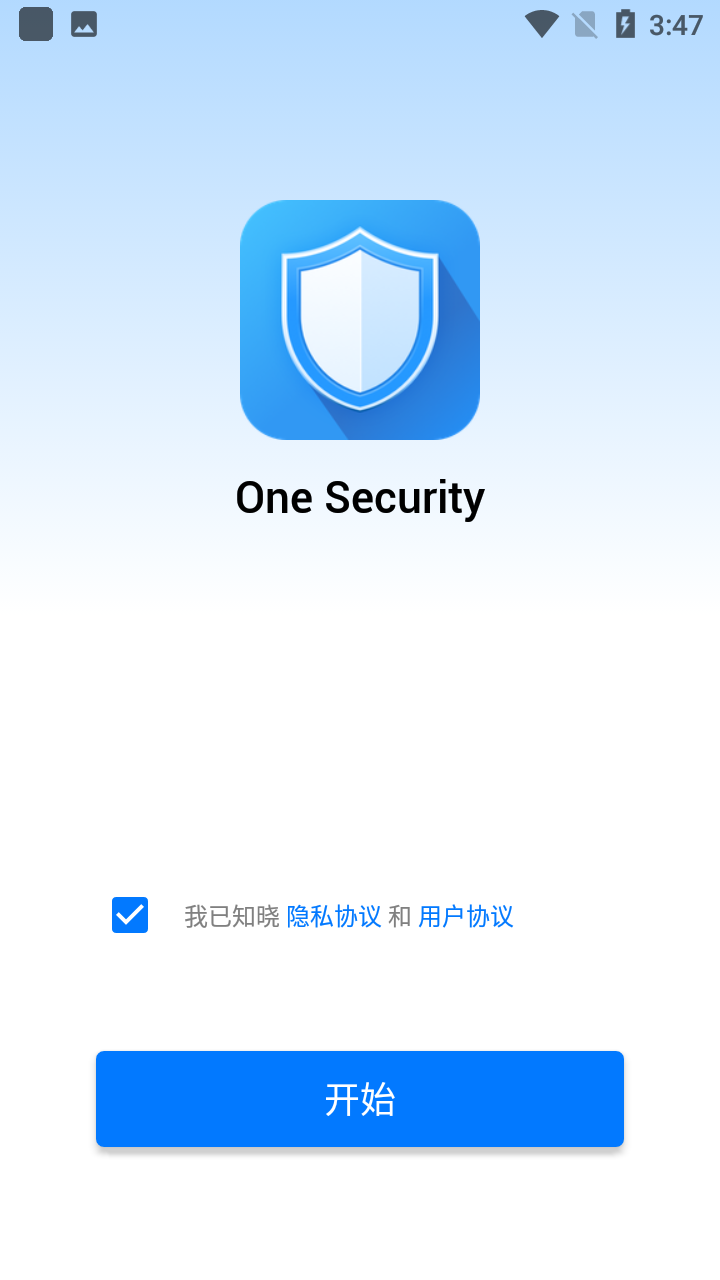Image resolution: width=720 pixels, height=1280 pixels.
Task: Open the 用户协议 user agreement link
Action: coord(466,916)
